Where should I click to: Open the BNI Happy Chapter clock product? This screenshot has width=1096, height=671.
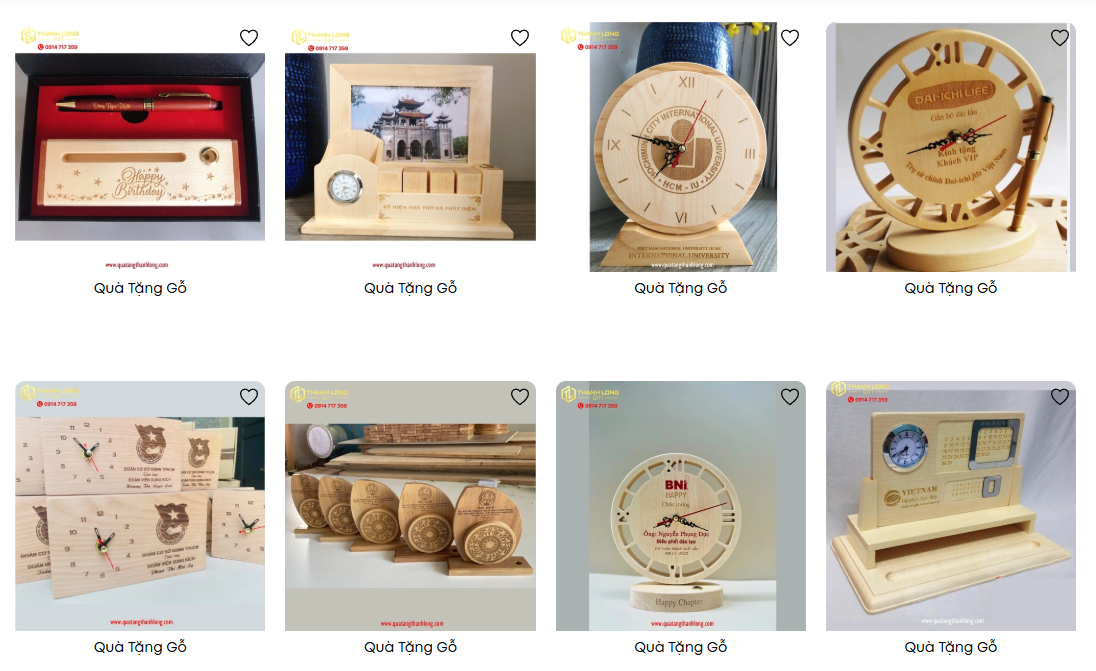tap(681, 510)
